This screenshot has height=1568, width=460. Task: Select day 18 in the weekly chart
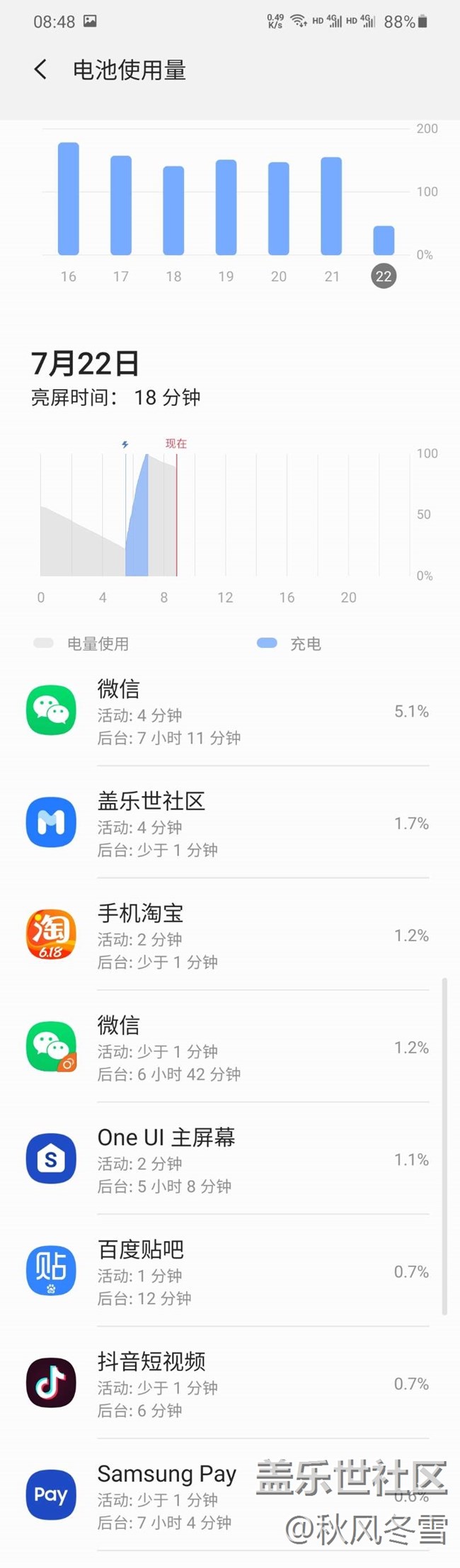pos(173,210)
